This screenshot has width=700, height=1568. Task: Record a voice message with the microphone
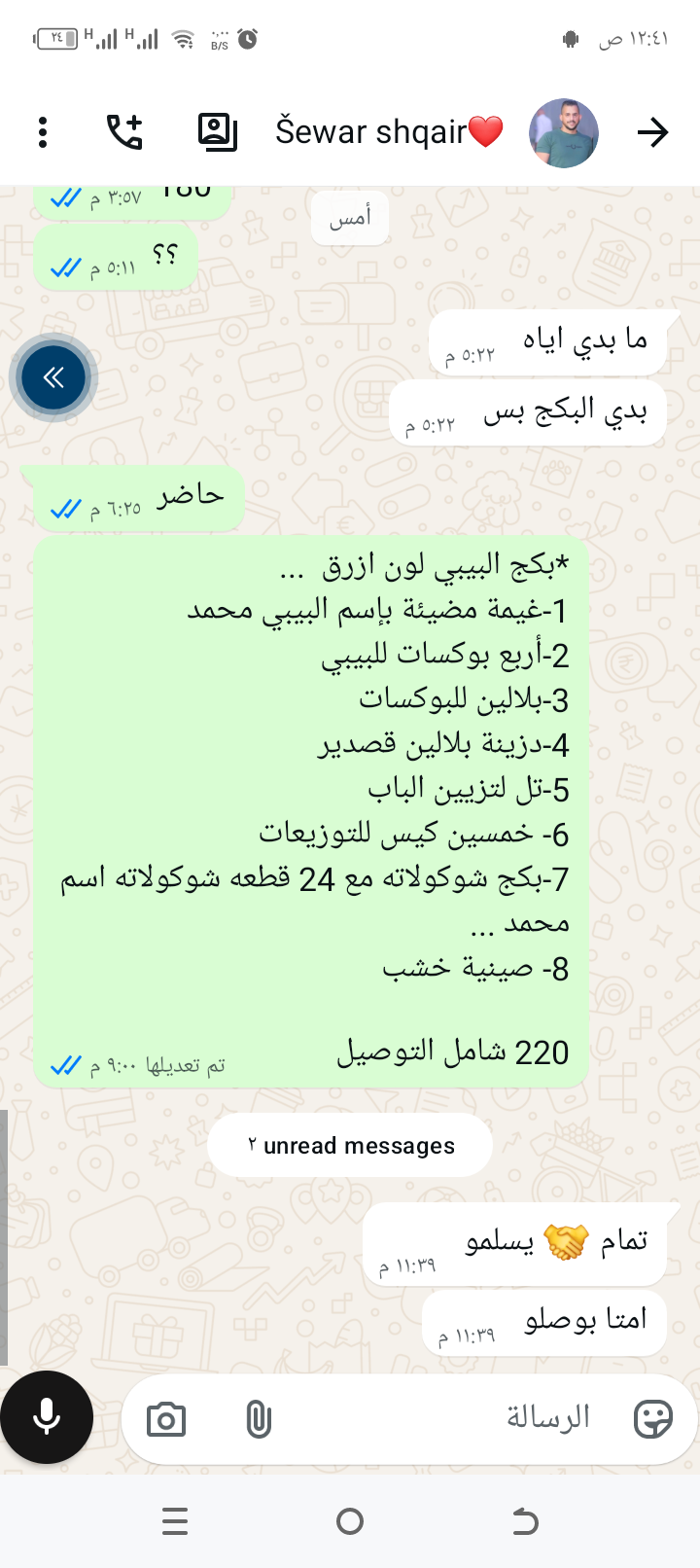click(47, 1417)
